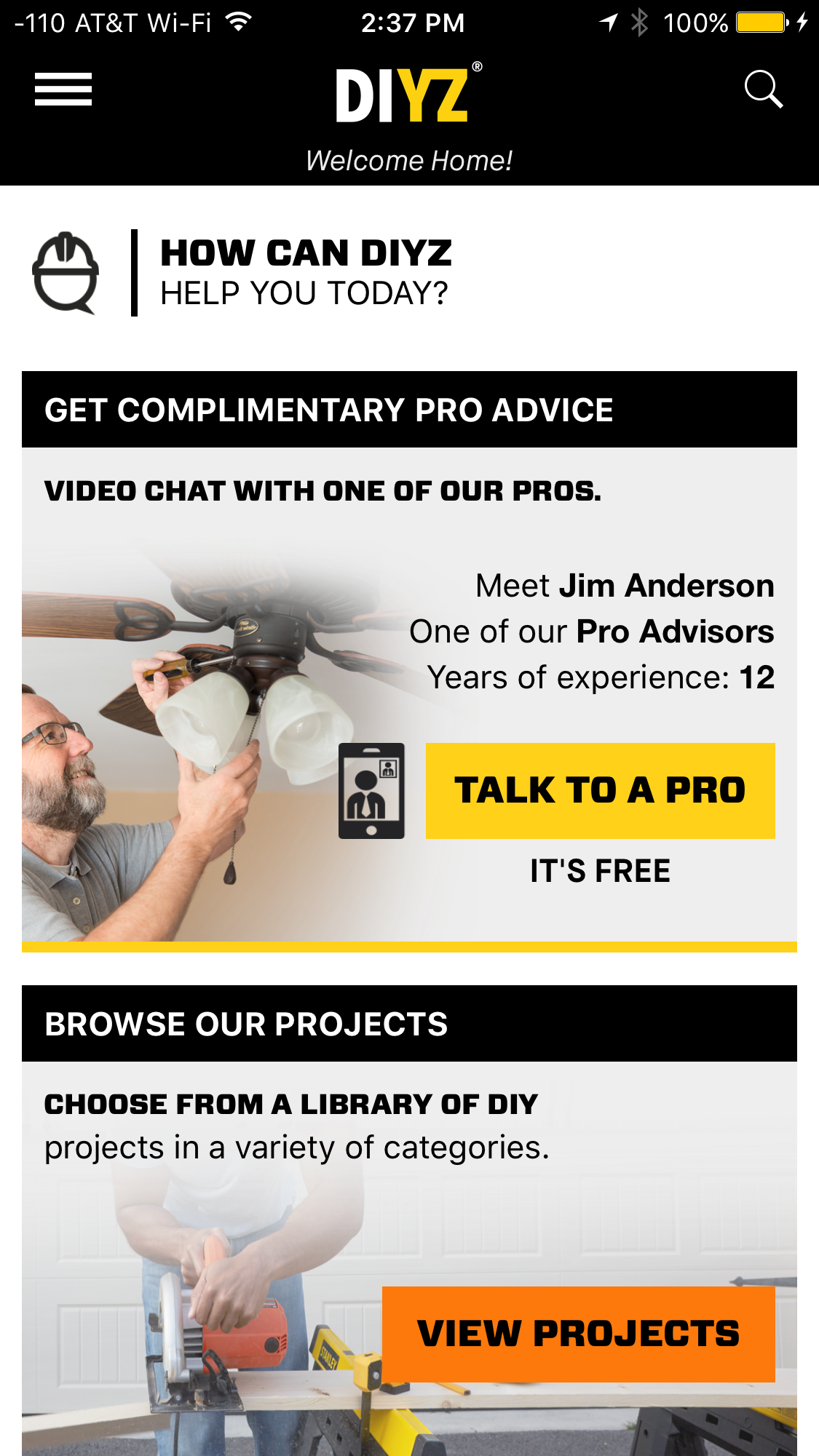Open the search icon
The image size is (819, 1456).
click(x=763, y=89)
